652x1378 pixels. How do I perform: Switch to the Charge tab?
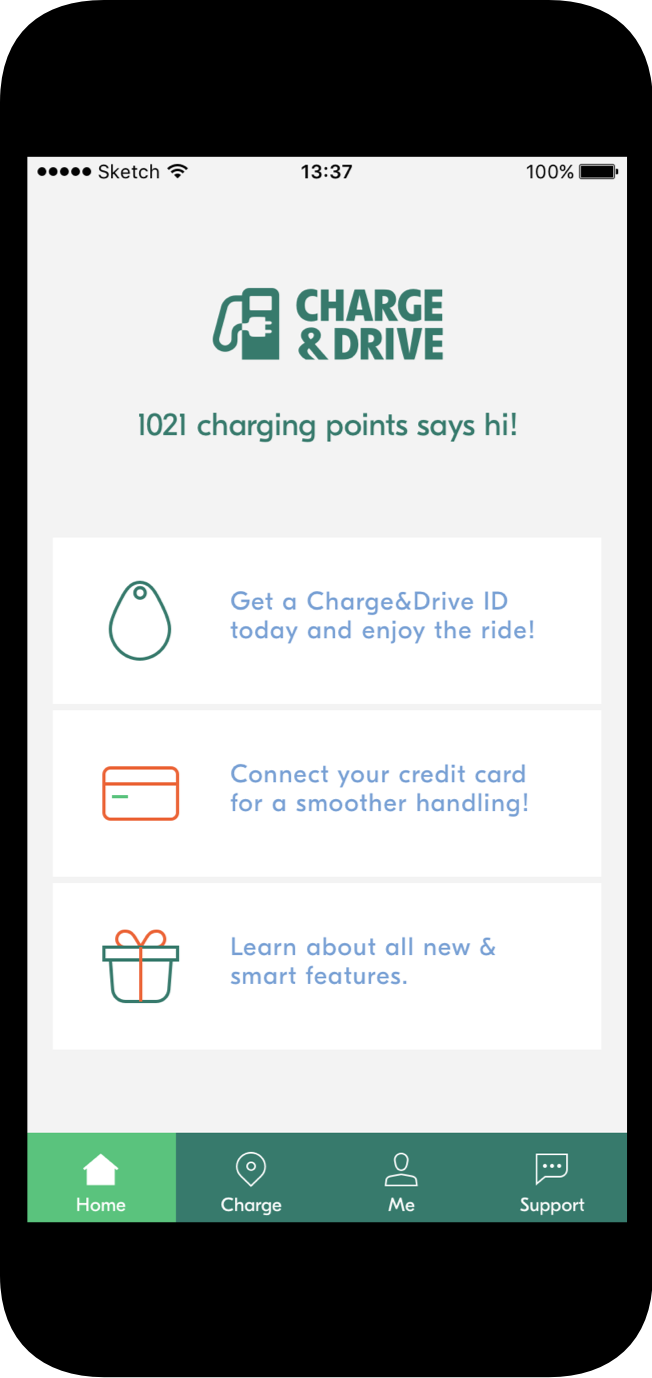(251, 1178)
